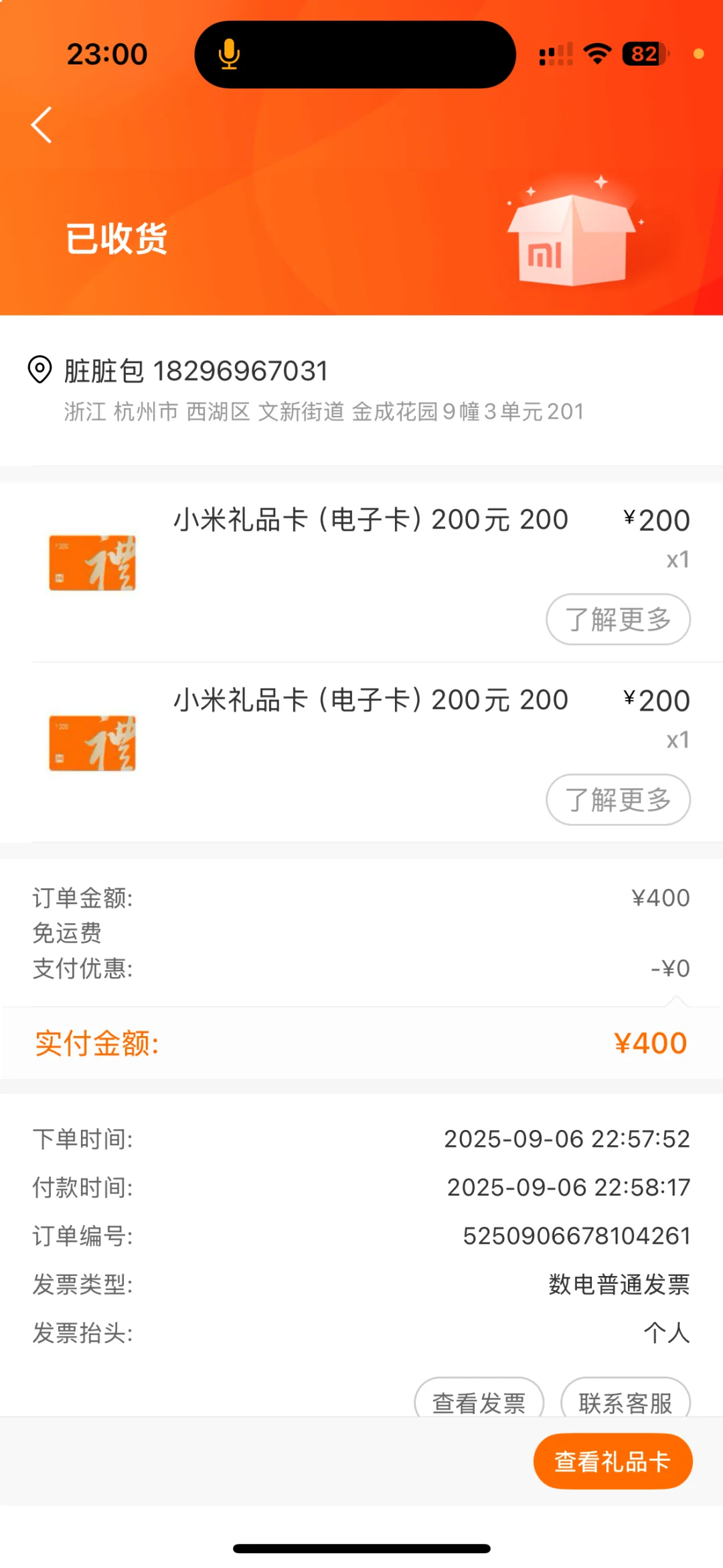Viewport: 723px width, 1568px height.
Task: Tap 了解更多 on the second gift card
Action: [x=618, y=800]
